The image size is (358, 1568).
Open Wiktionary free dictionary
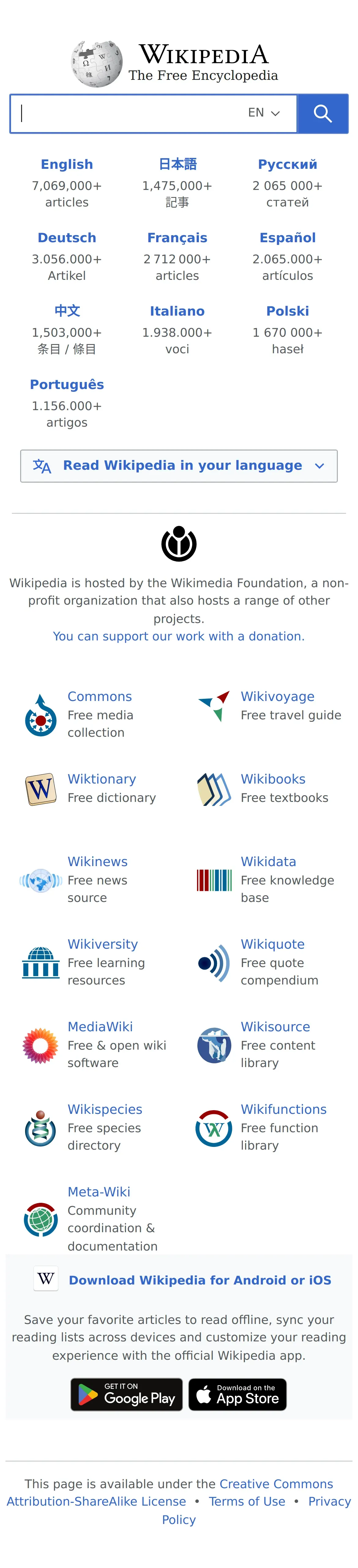tap(102, 779)
